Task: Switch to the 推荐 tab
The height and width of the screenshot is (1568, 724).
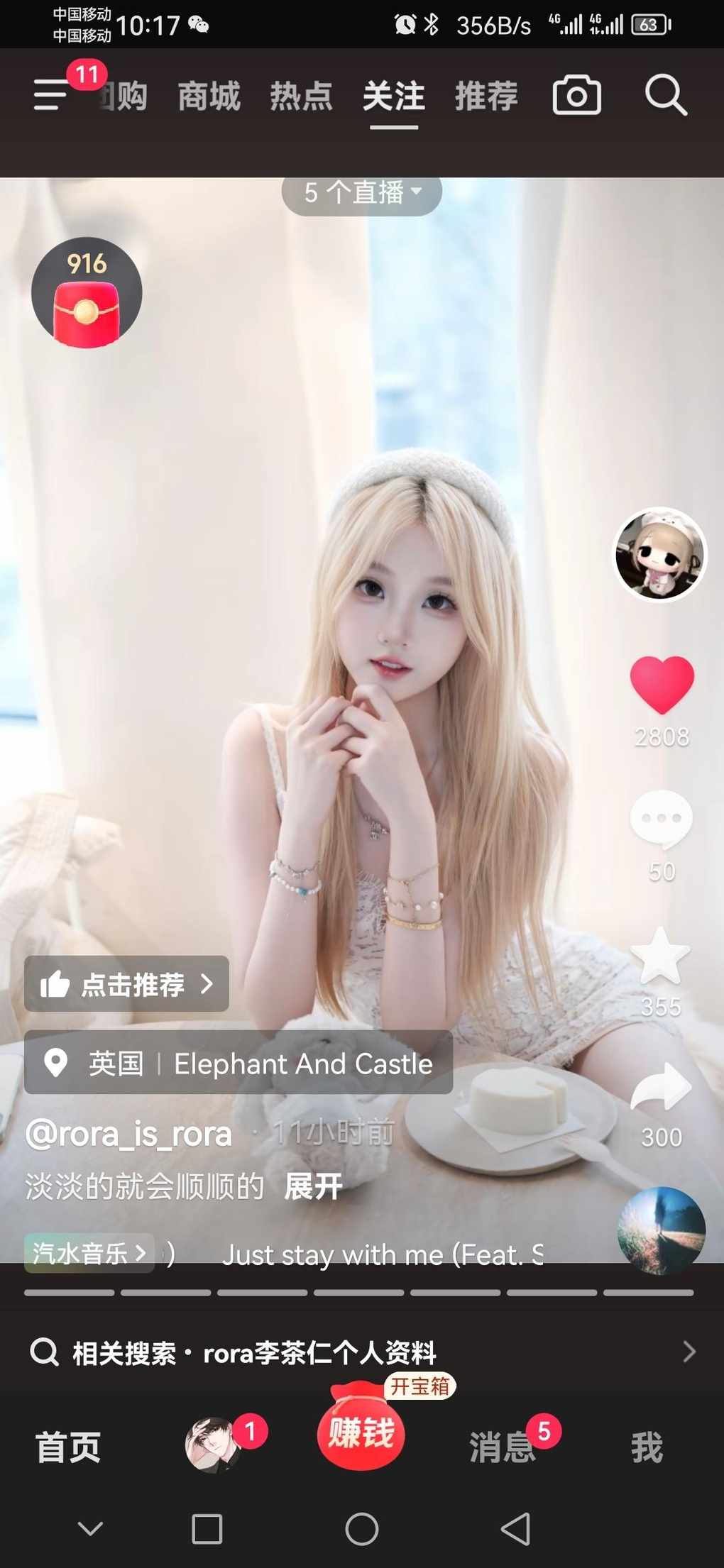Action: 486,96
